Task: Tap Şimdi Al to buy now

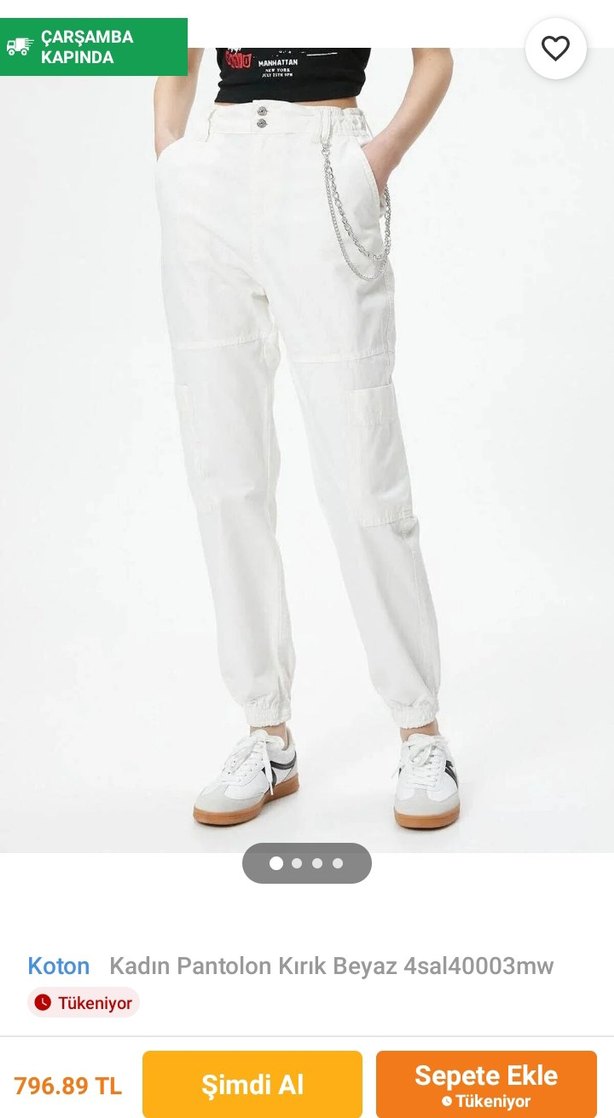Action: [x=252, y=1084]
